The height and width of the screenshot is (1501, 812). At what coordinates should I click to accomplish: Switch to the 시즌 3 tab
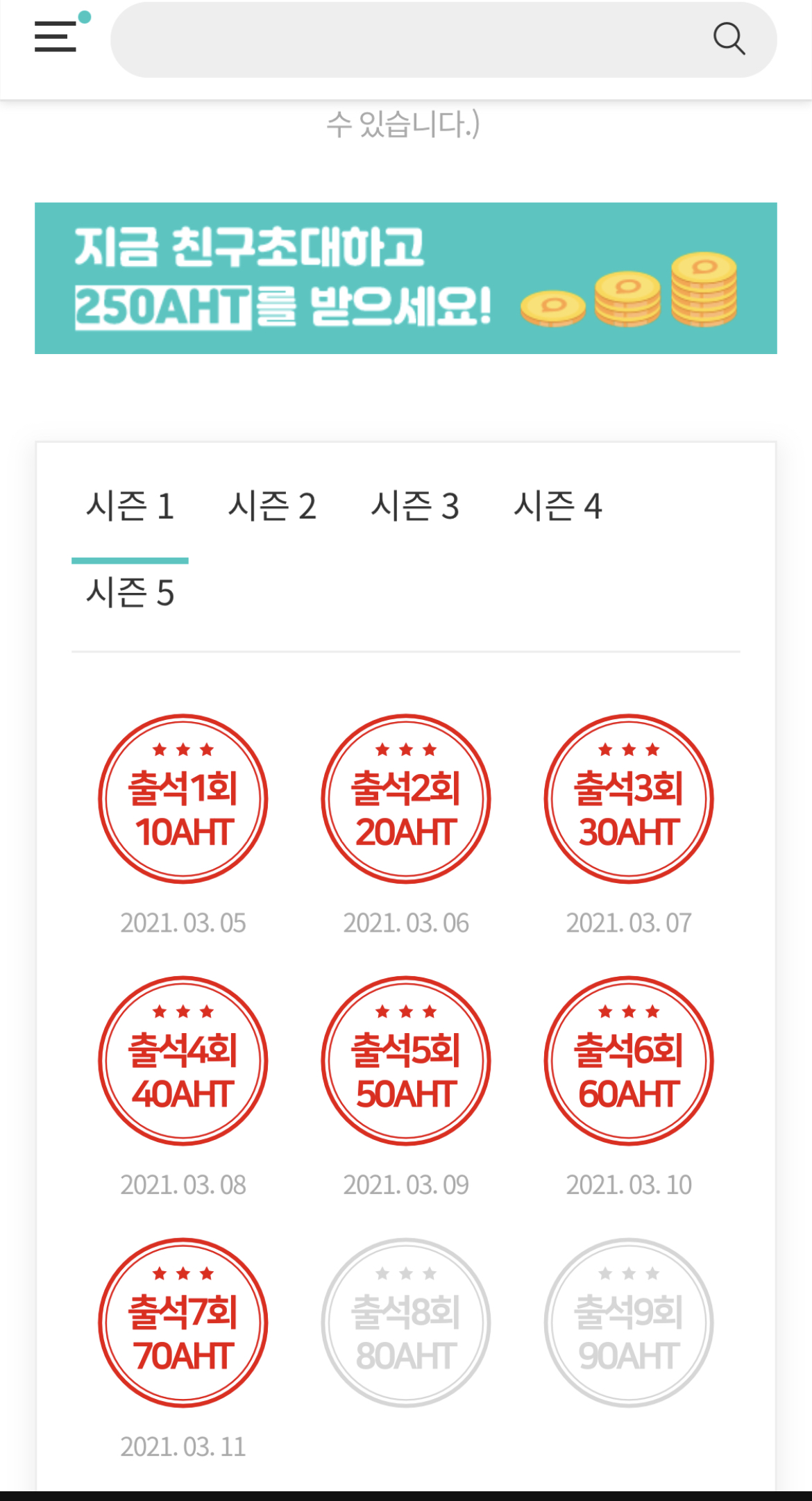[415, 506]
